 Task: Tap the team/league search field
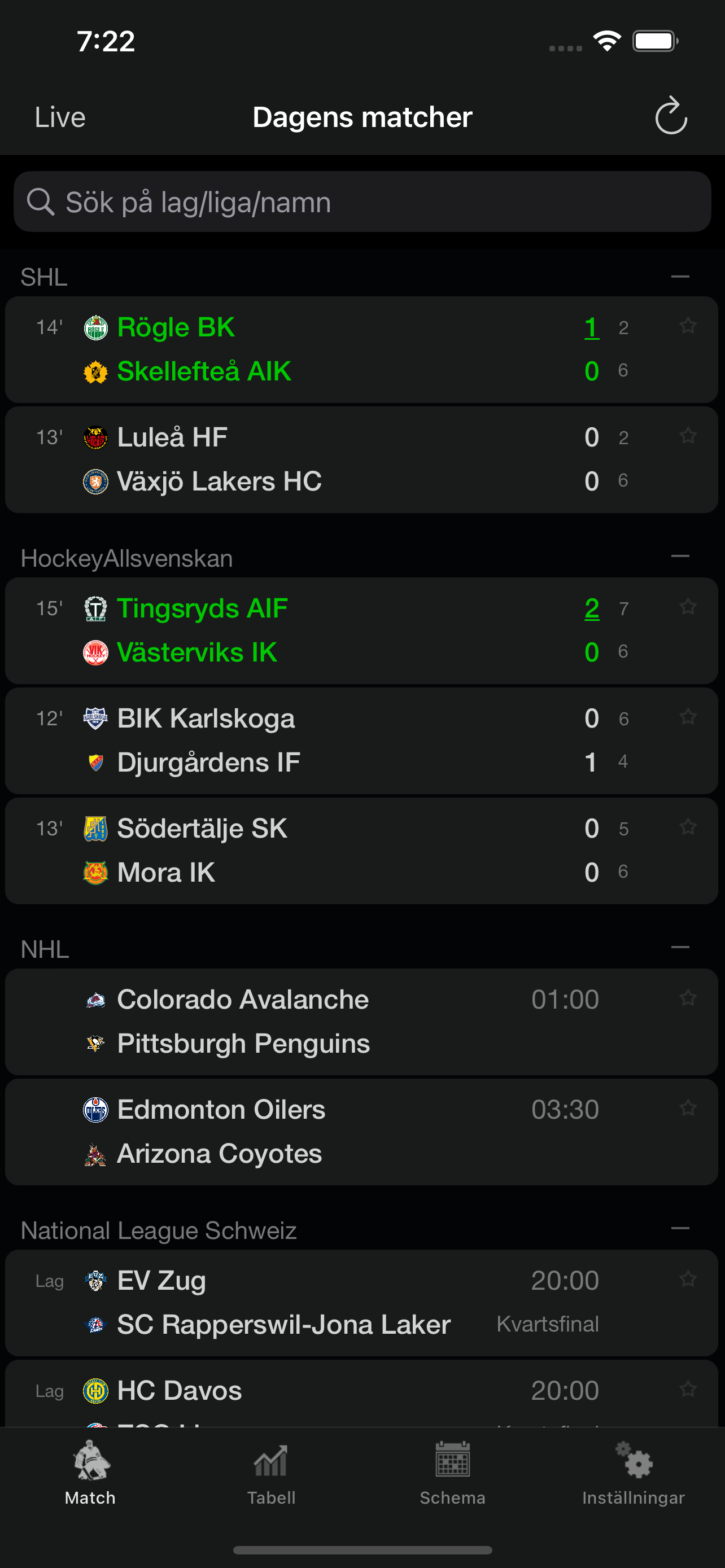pos(362,202)
